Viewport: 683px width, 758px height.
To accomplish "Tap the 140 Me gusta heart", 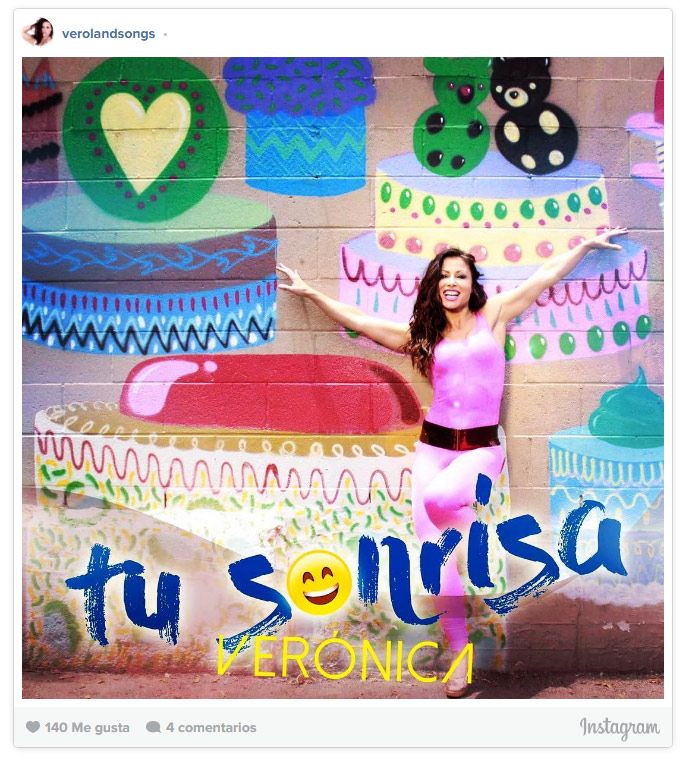I will pos(33,728).
